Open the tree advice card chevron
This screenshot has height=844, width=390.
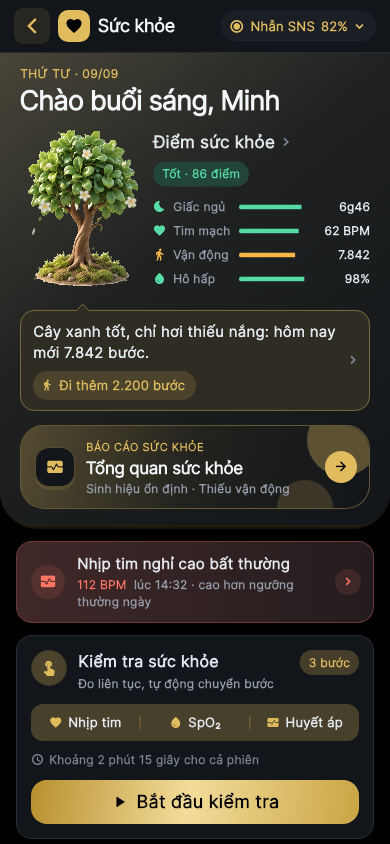(x=353, y=360)
